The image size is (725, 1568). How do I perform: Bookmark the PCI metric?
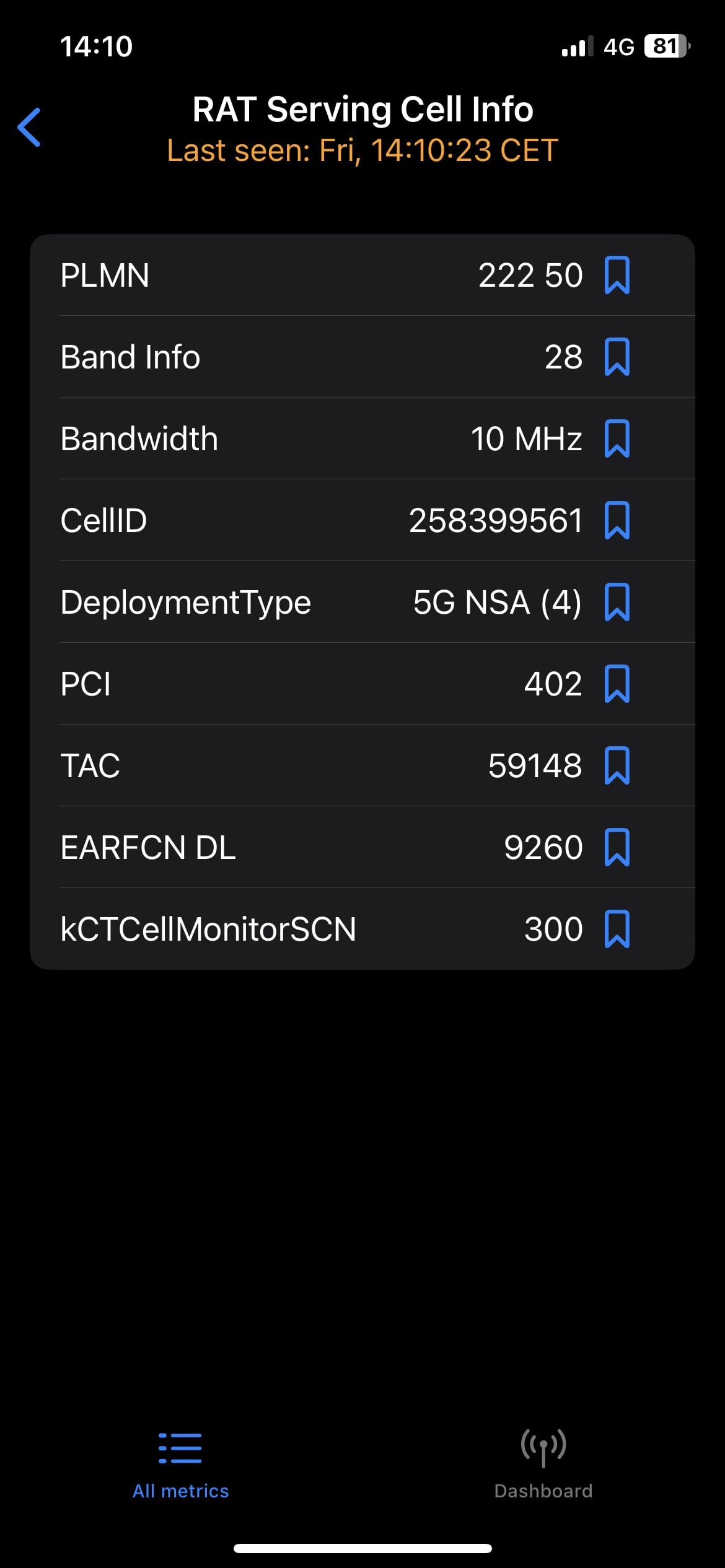(x=617, y=684)
